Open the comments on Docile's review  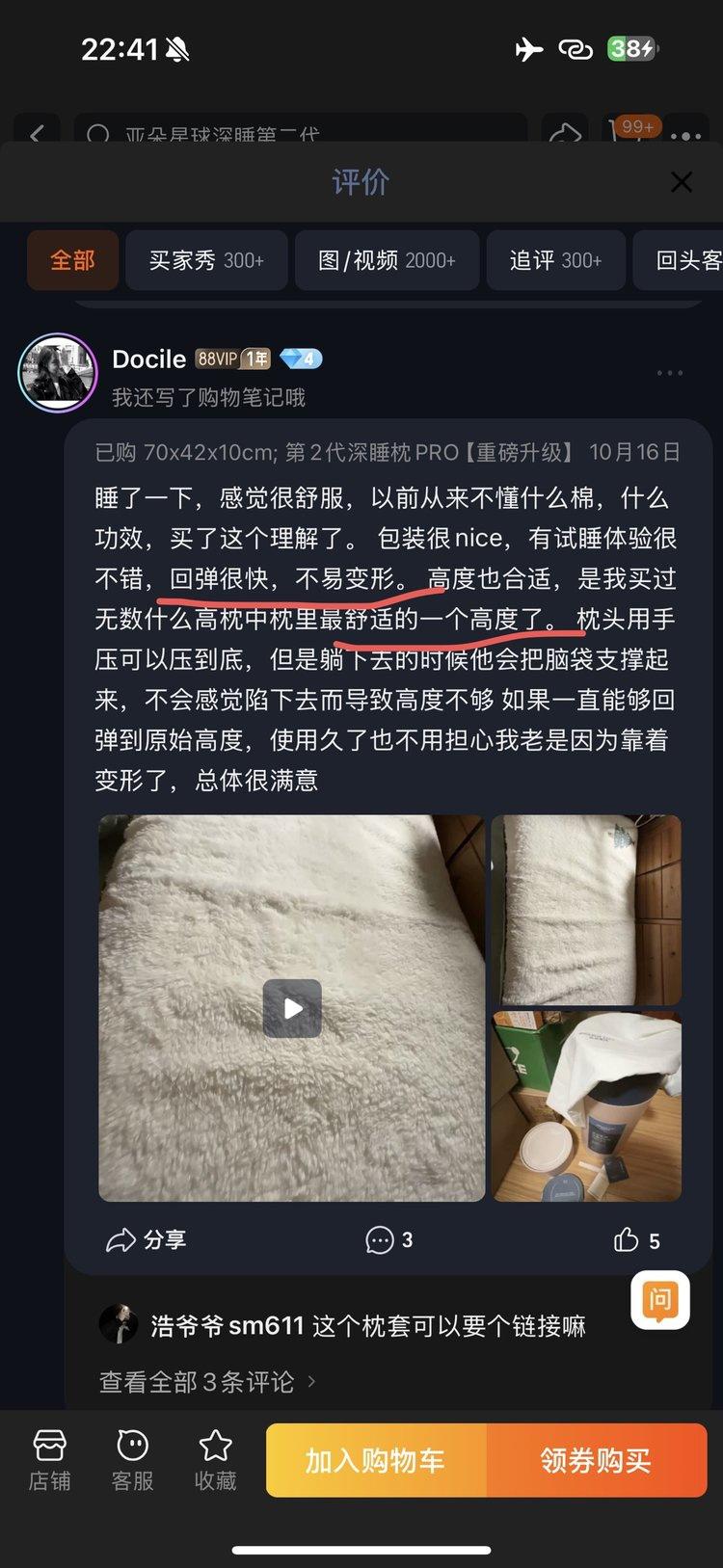388,1239
